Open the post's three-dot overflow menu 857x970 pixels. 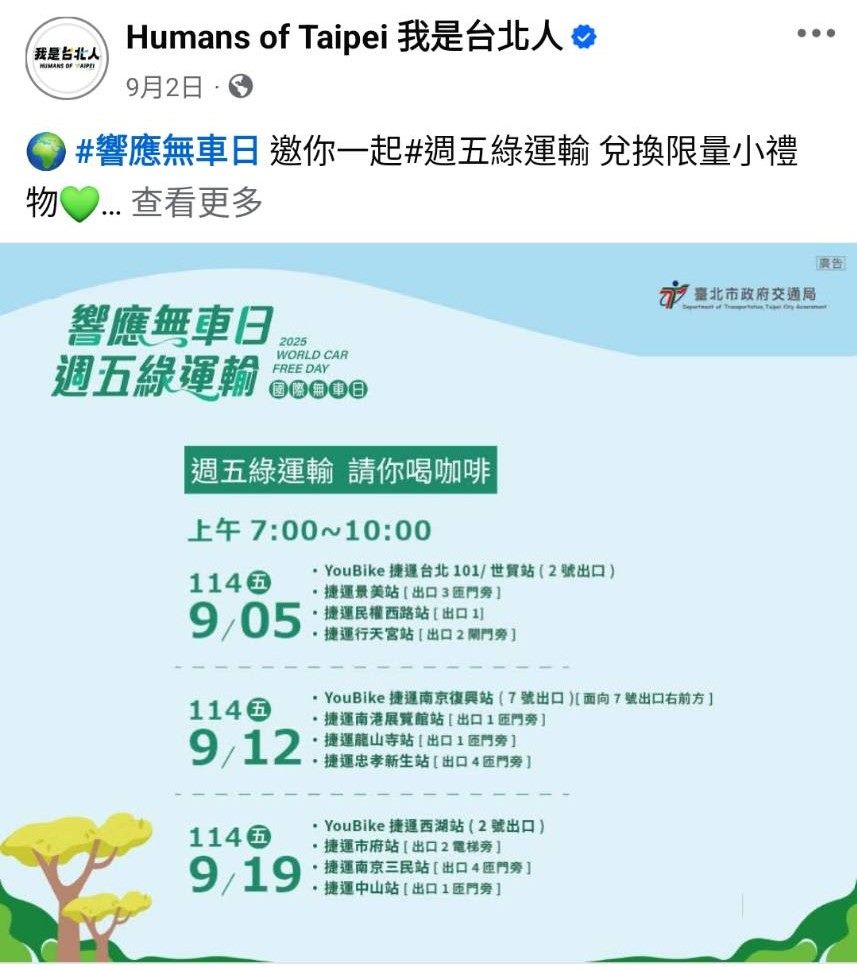pyautogui.click(x=815, y=34)
